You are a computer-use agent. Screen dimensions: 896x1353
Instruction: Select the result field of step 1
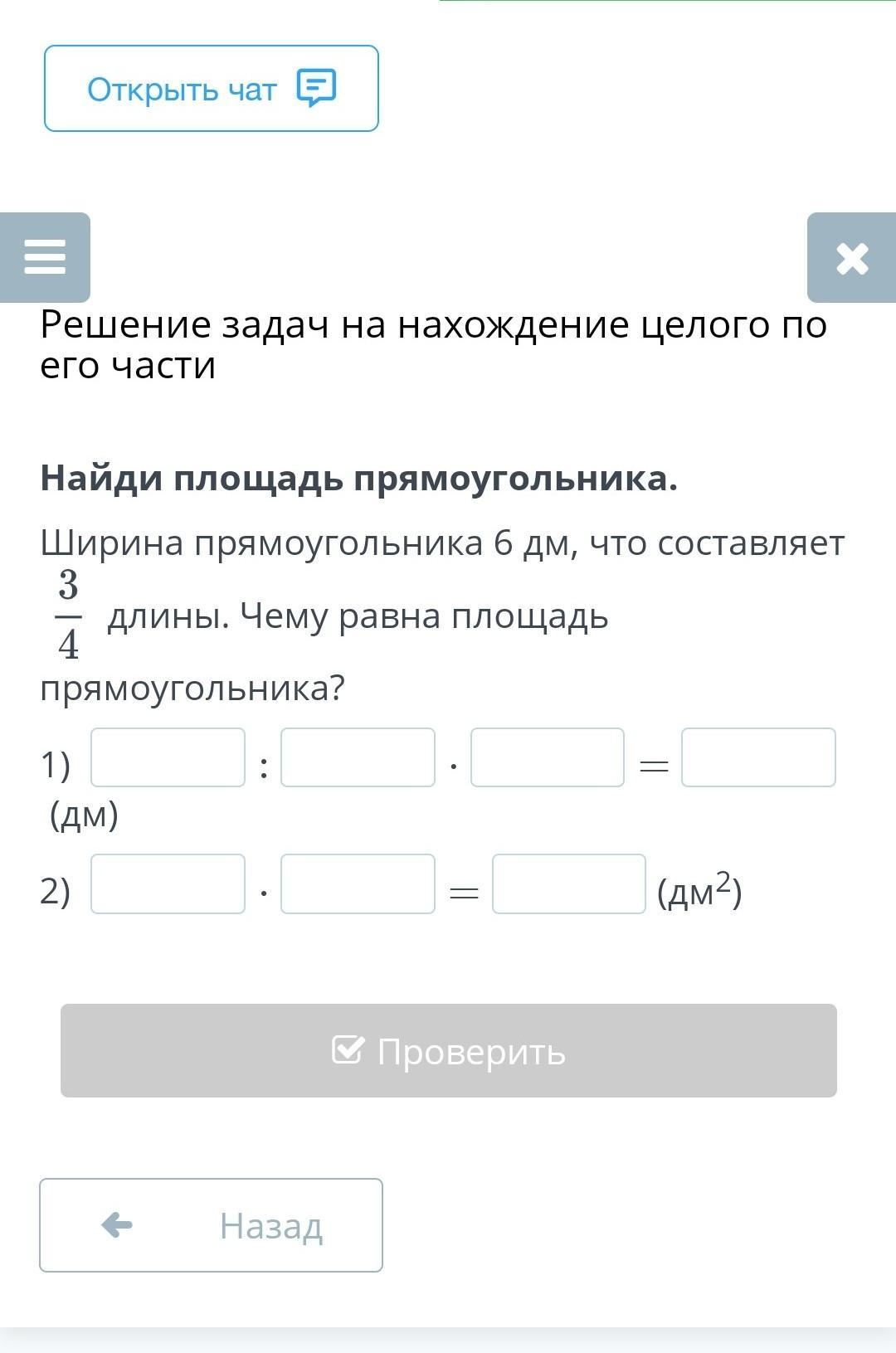(758, 757)
